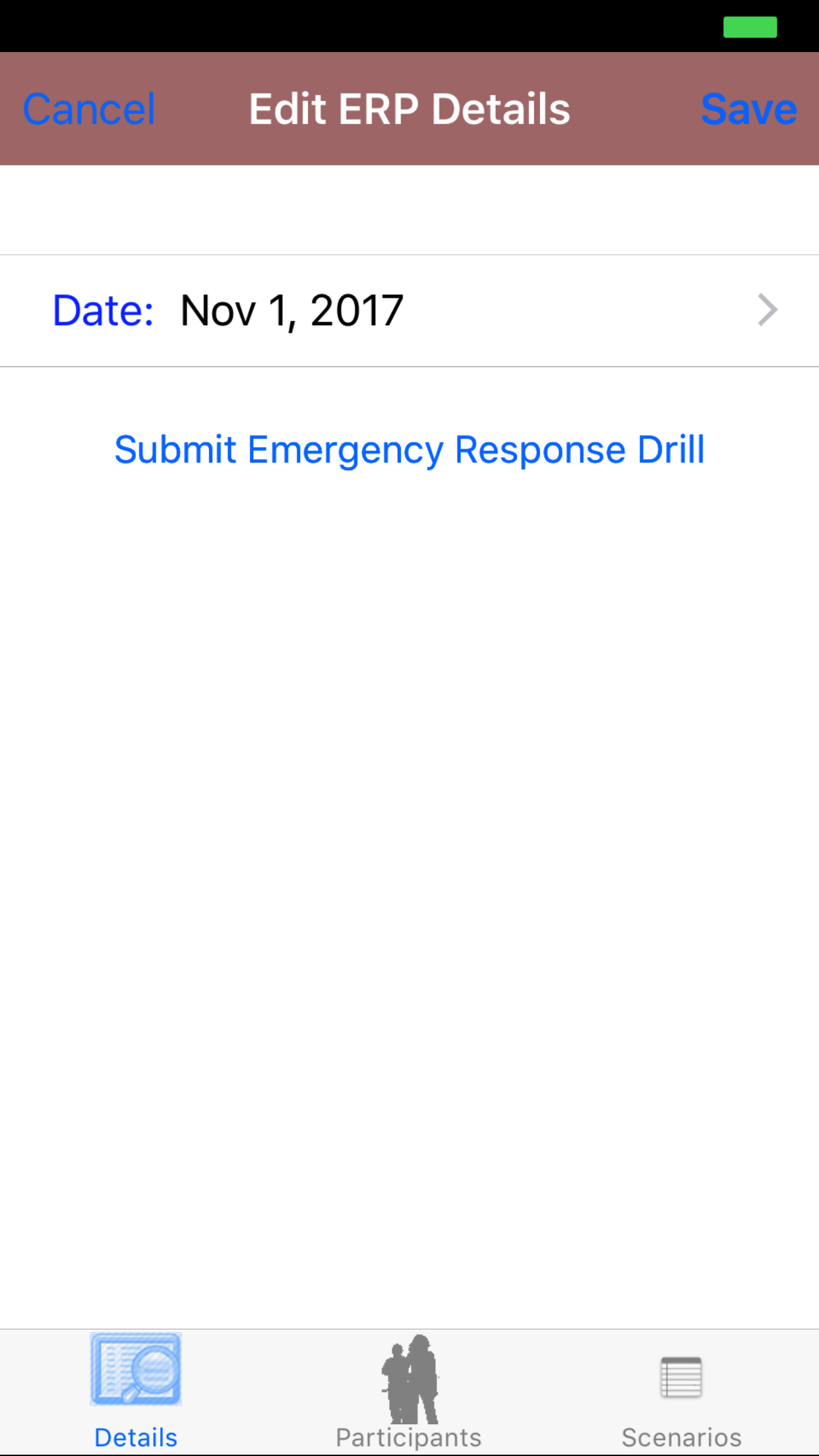Save the ERP details

748,109
